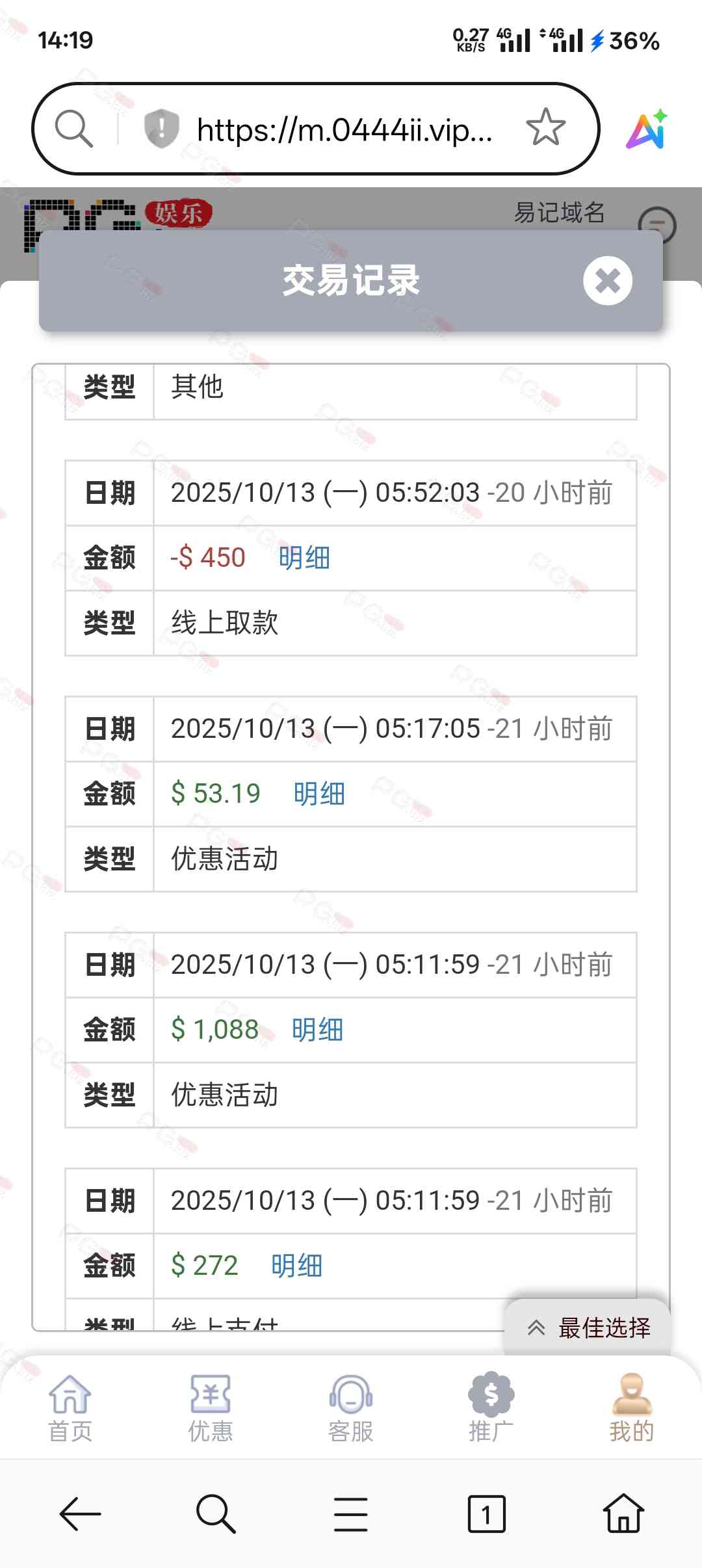Go to the 首页 tab
This screenshot has height=1568, width=702.
point(70,1409)
